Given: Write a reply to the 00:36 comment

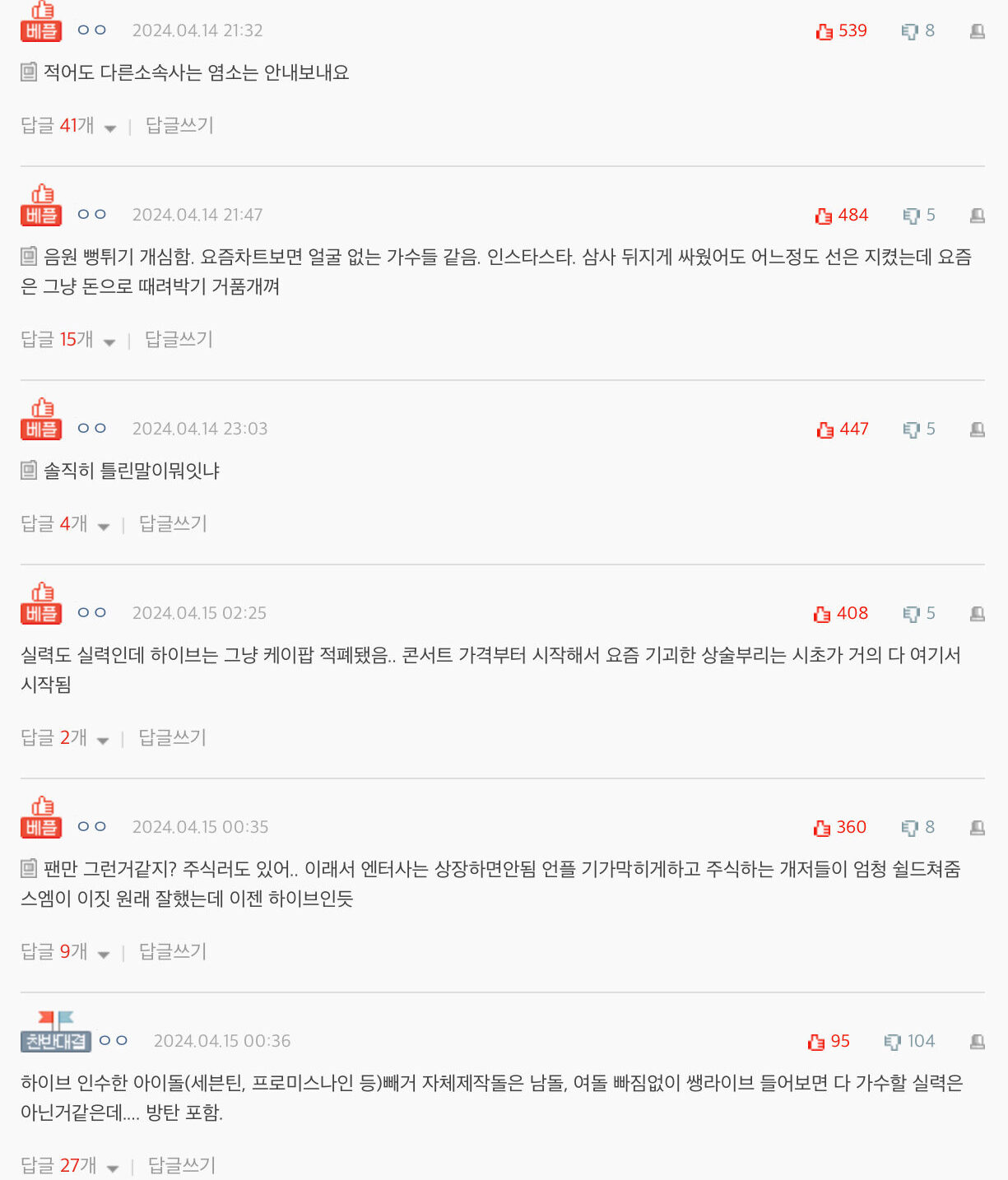Looking at the screenshot, I should pyautogui.click(x=182, y=1166).
